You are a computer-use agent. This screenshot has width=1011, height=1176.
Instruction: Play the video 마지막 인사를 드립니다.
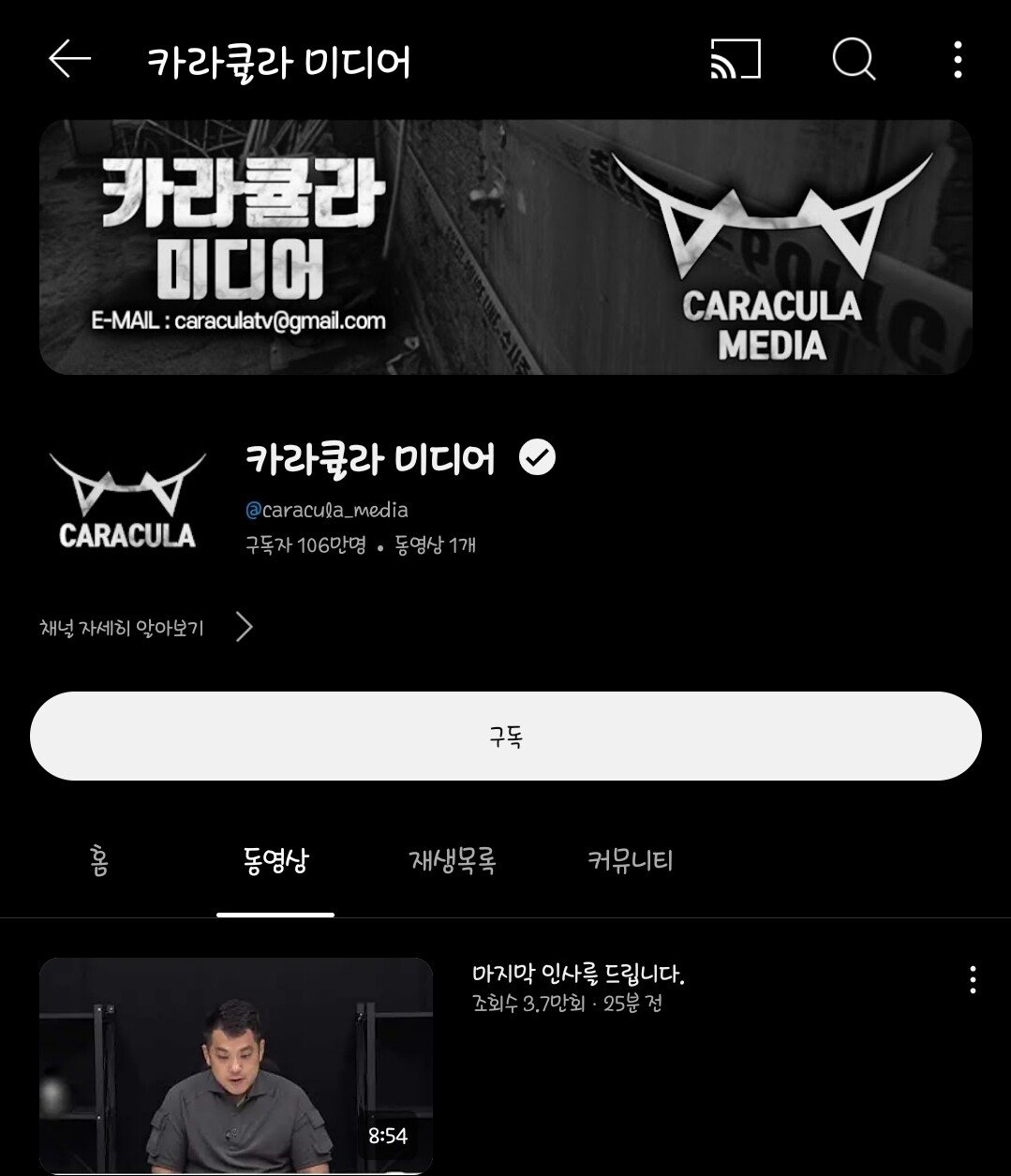(x=236, y=1064)
